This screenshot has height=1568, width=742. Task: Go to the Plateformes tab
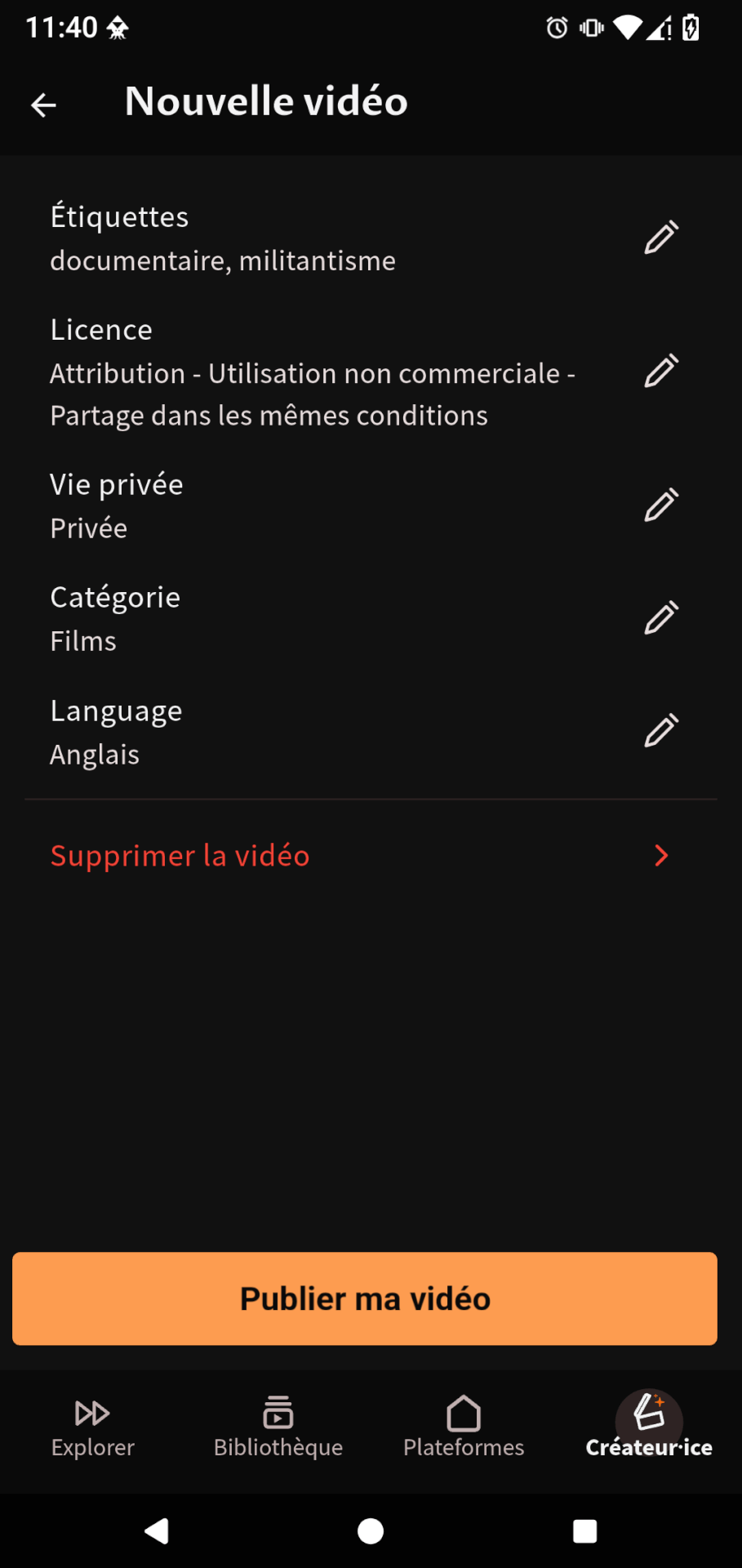pyautogui.click(x=464, y=1426)
